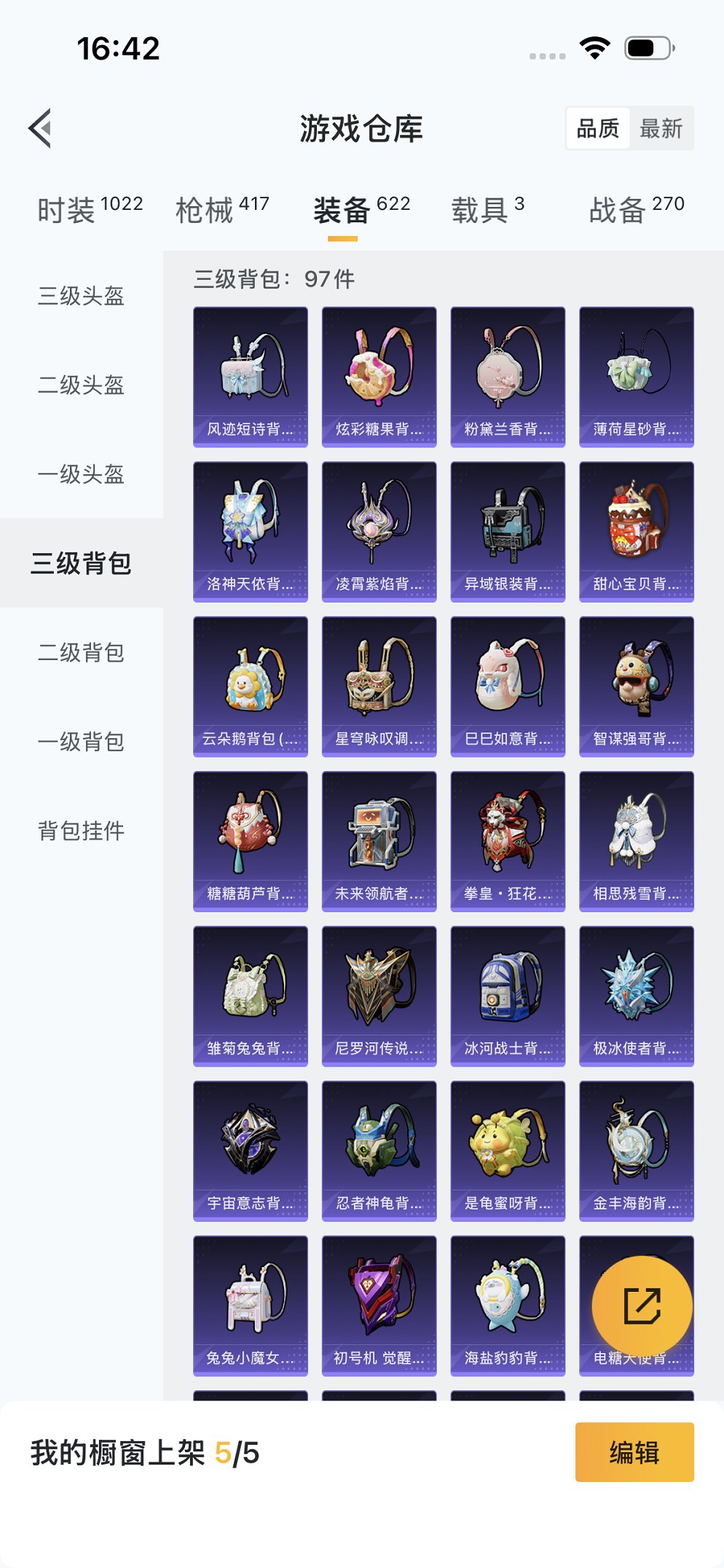Sort items by 品质
Viewport: 724px width, 1568px height.
[597, 129]
